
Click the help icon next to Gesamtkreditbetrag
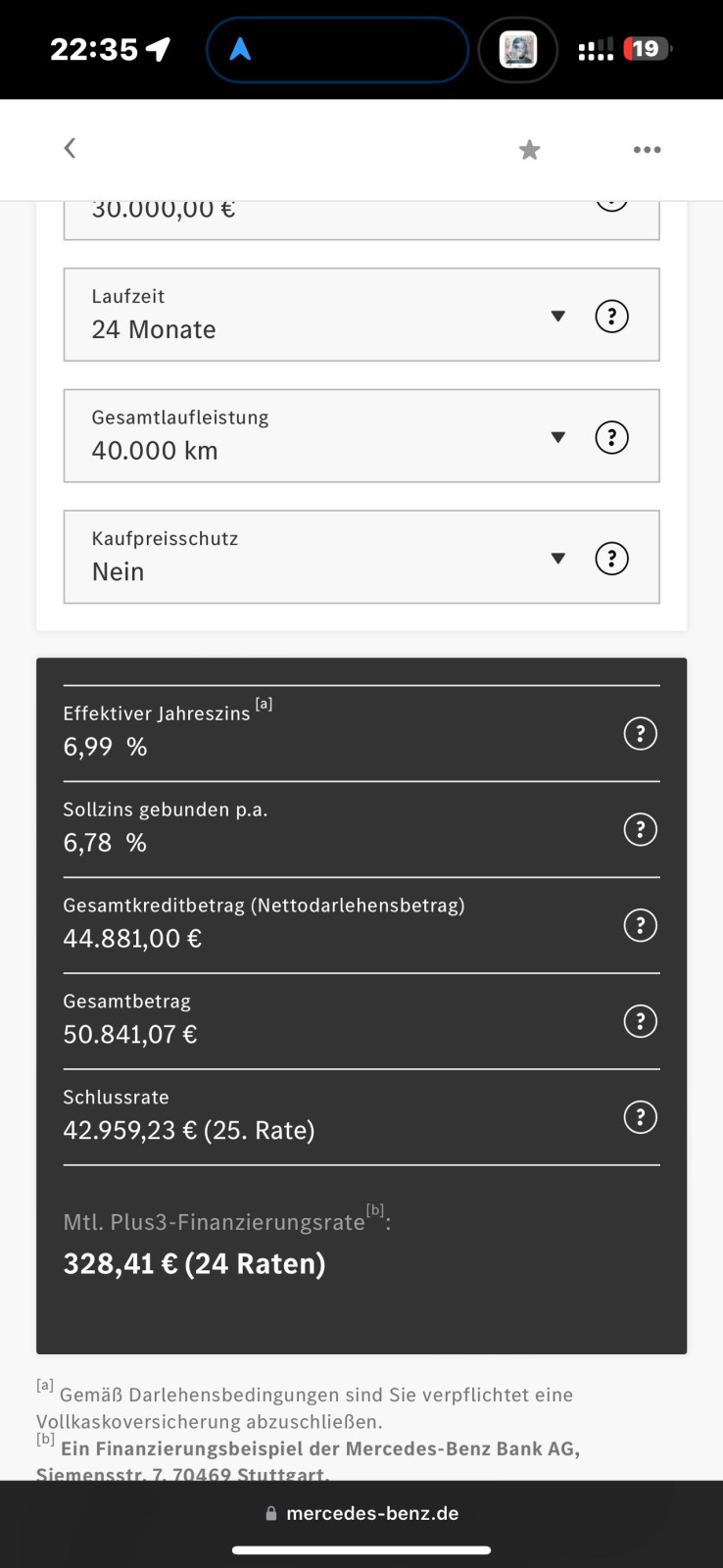pyautogui.click(x=640, y=925)
